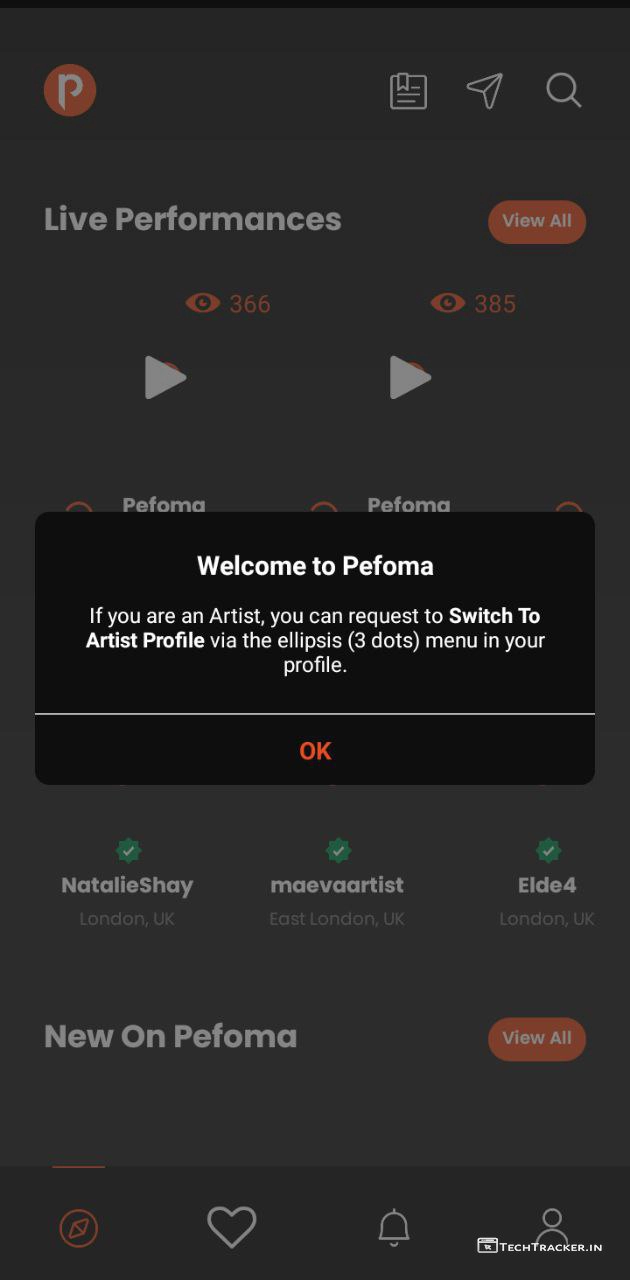Play the live performance with 385 viewers
Viewport: 630px width, 1280px height.
[410, 378]
